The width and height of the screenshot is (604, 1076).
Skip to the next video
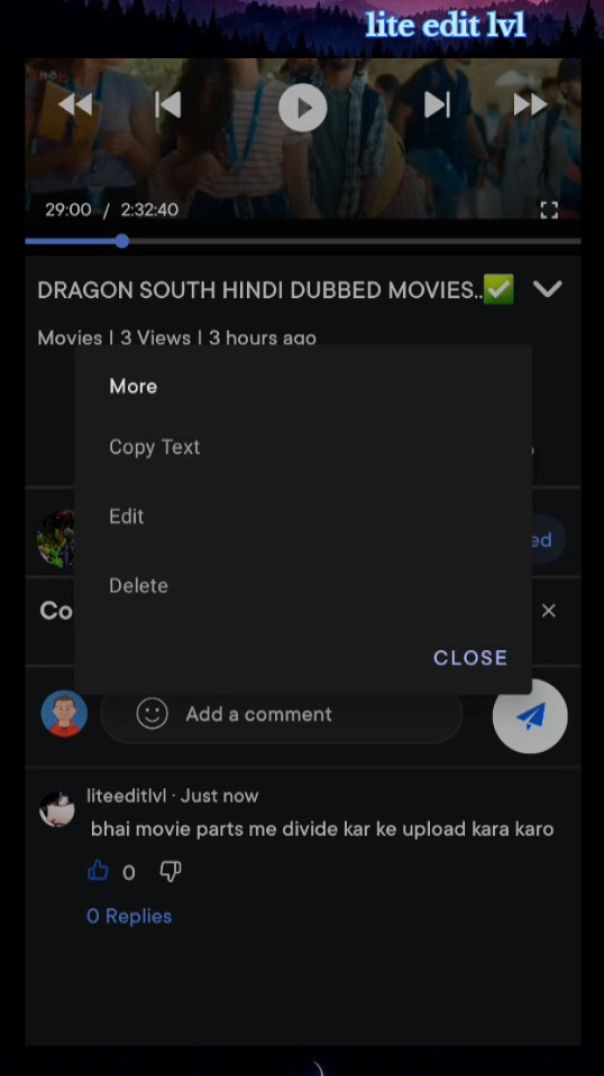(x=437, y=105)
